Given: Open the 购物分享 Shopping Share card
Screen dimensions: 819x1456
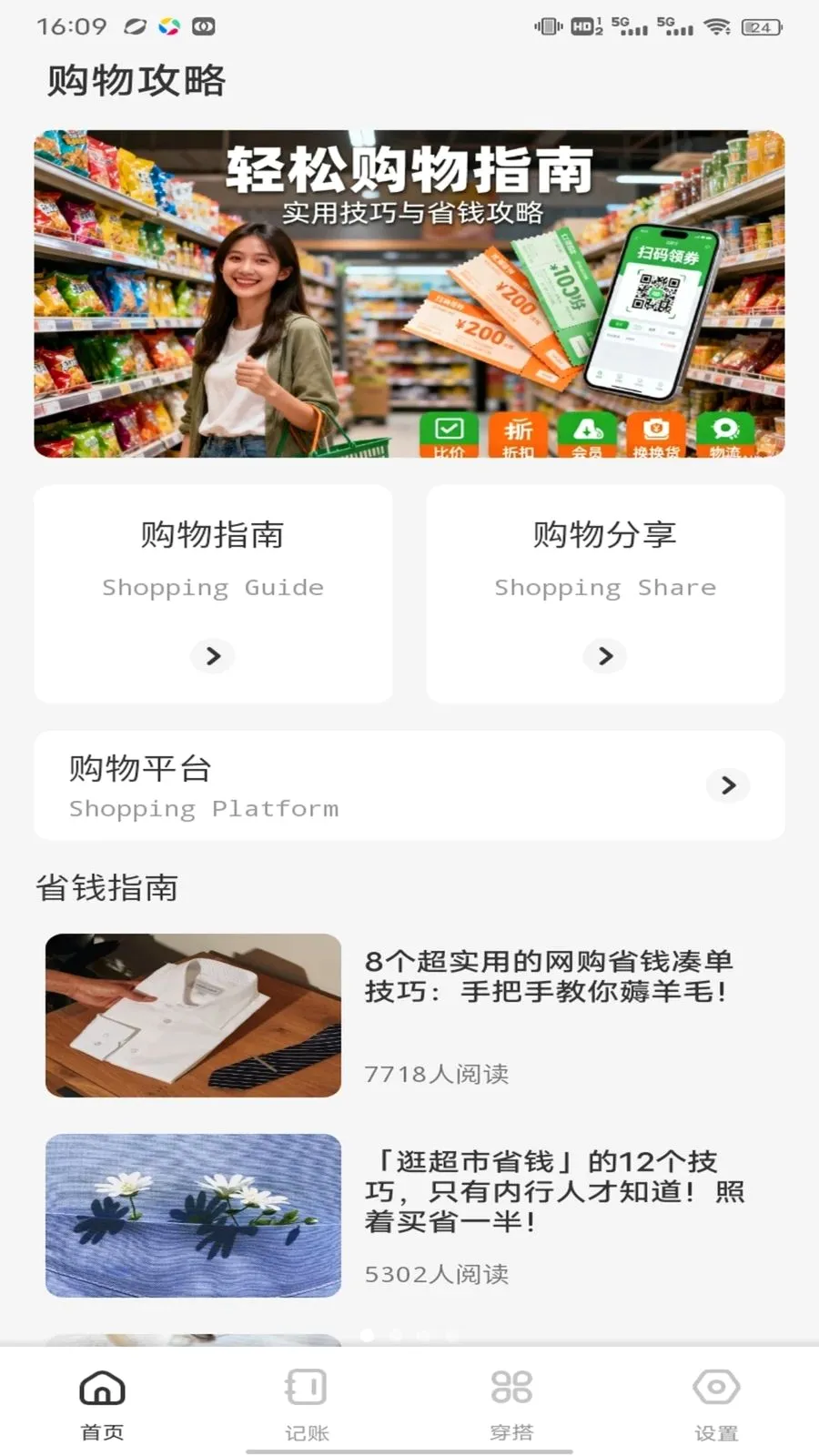Looking at the screenshot, I should (x=605, y=593).
